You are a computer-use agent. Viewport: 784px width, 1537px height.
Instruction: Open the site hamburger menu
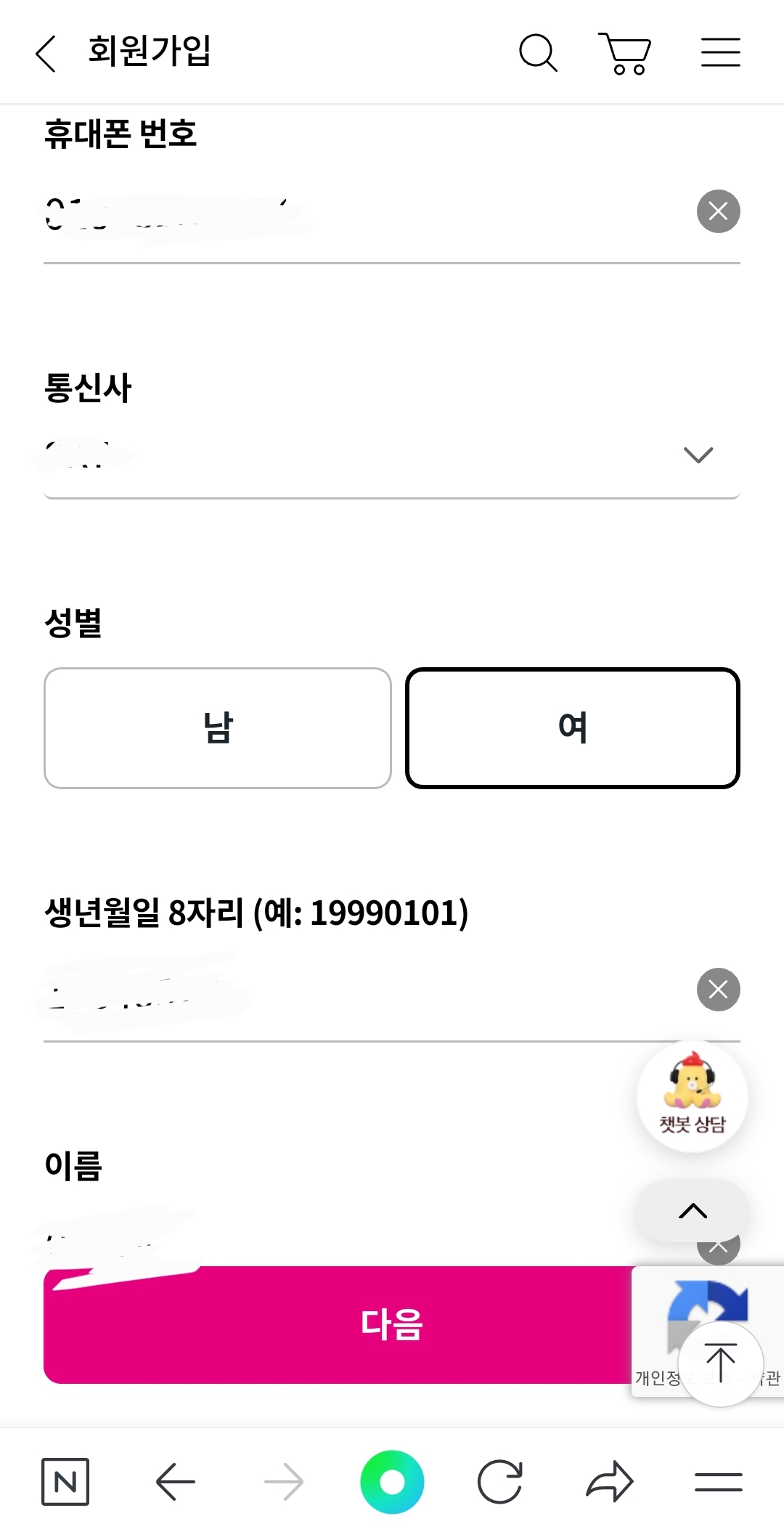point(721,53)
